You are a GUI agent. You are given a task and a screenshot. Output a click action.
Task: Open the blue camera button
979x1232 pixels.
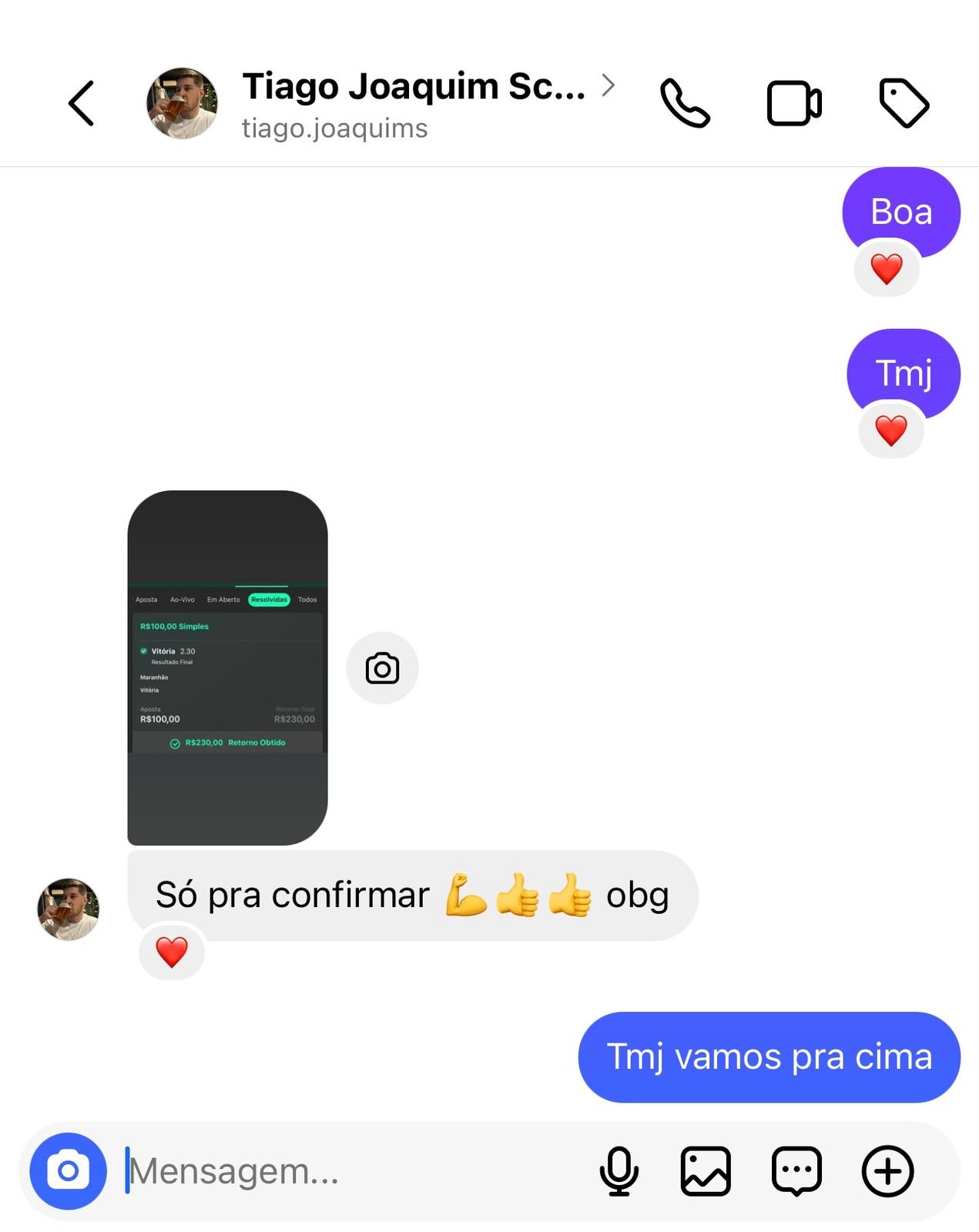(x=68, y=1171)
